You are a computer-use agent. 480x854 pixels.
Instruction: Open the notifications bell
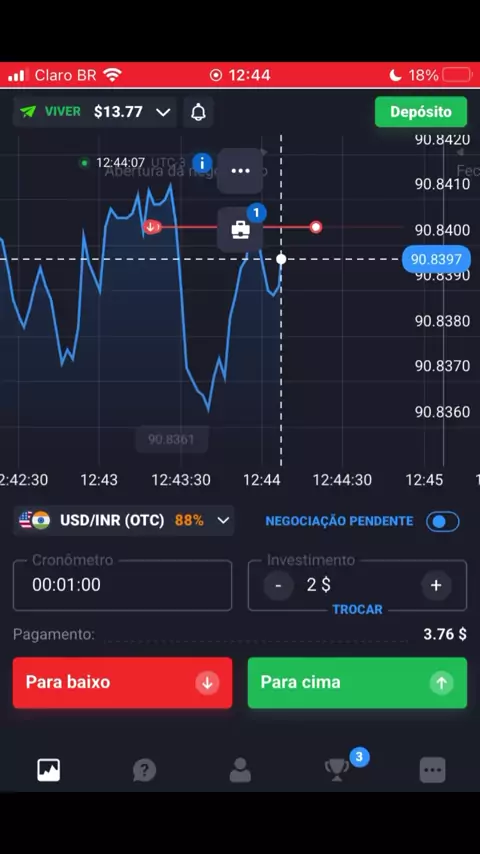click(198, 112)
